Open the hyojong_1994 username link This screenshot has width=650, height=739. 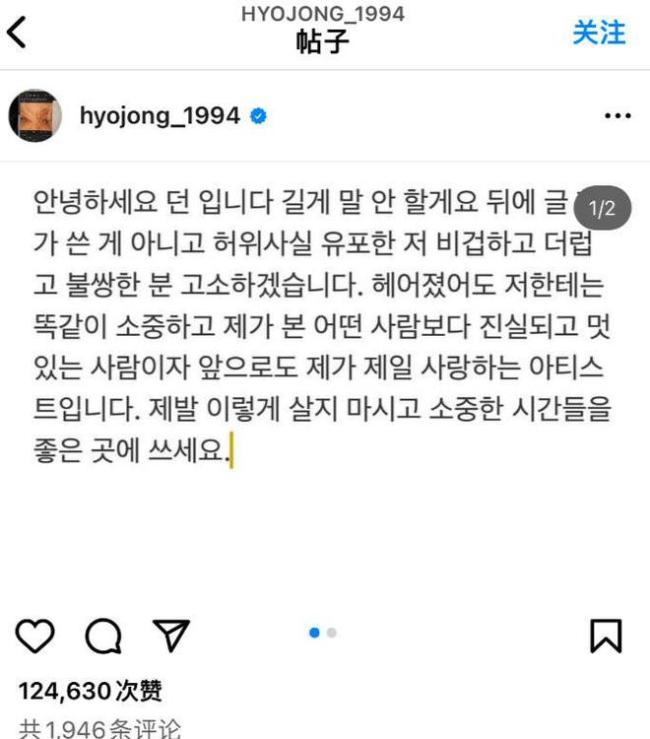pyautogui.click(x=159, y=116)
